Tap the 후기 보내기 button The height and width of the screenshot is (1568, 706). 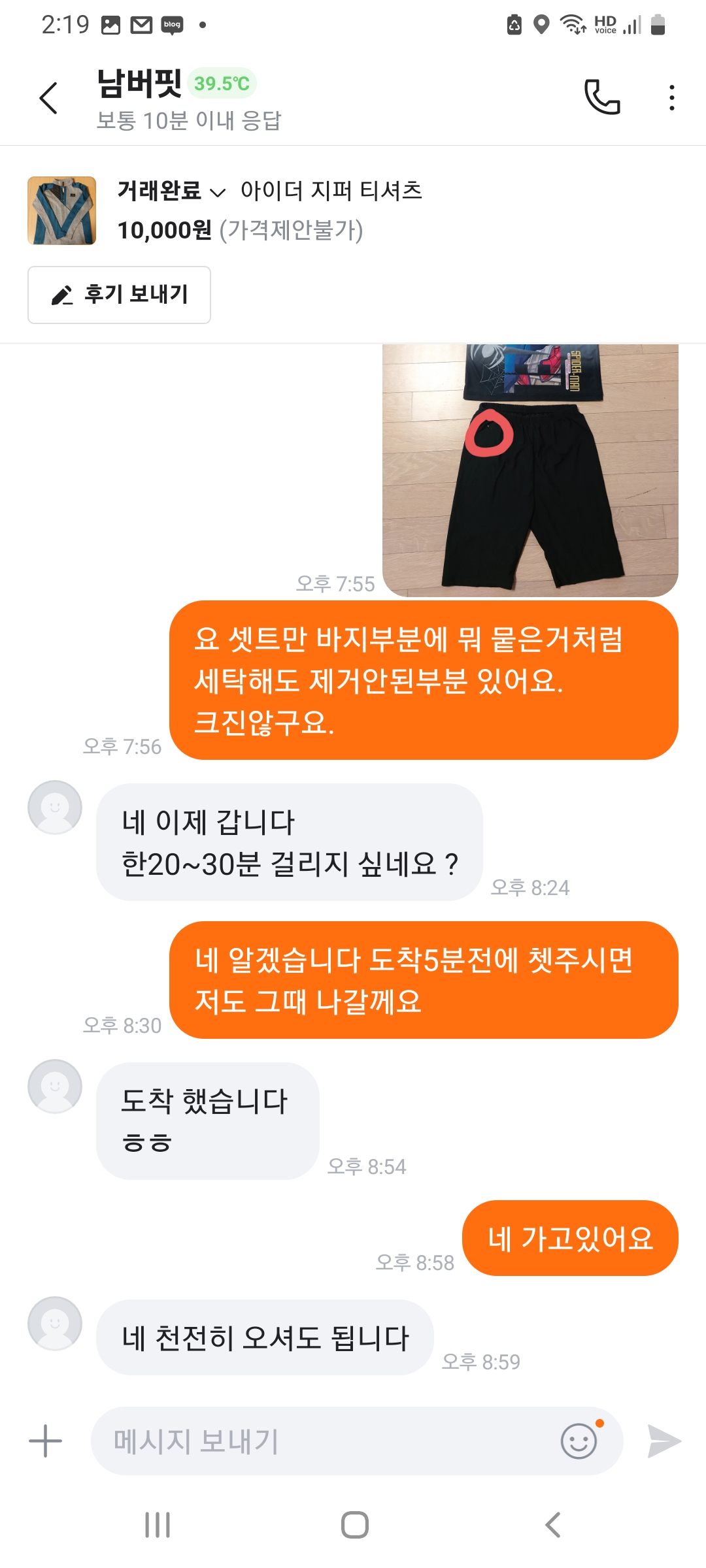tap(119, 295)
